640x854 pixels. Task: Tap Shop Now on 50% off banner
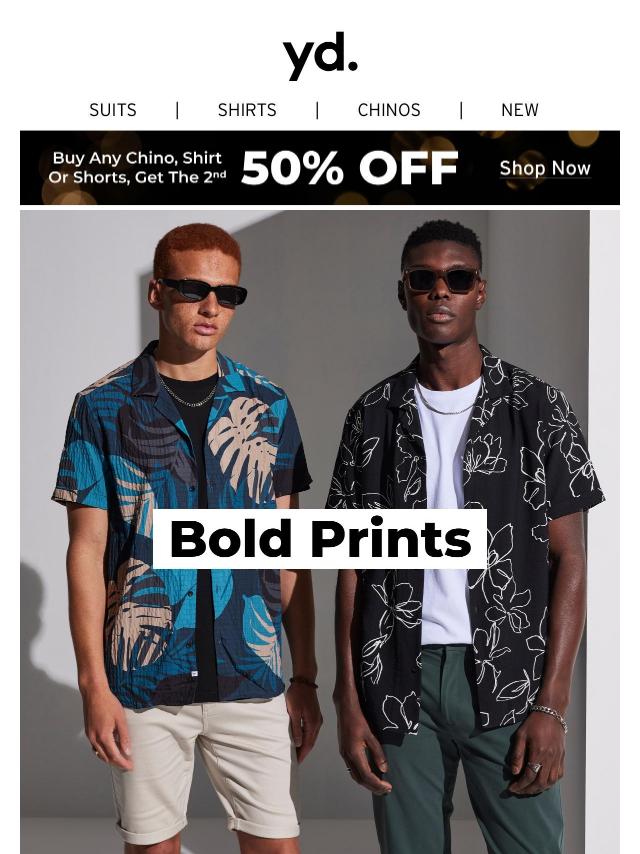(545, 168)
